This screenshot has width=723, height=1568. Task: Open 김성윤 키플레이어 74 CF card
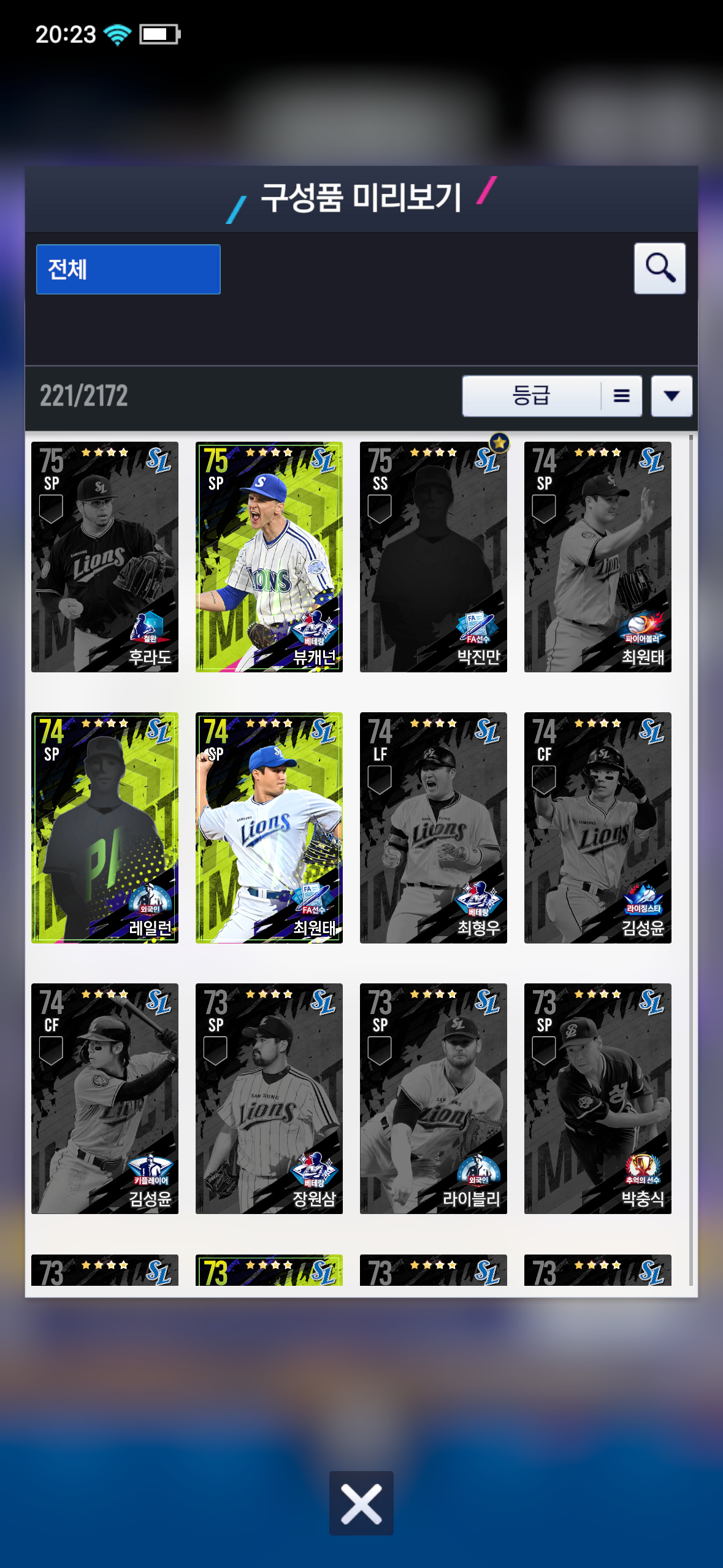(x=105, y=1098)
